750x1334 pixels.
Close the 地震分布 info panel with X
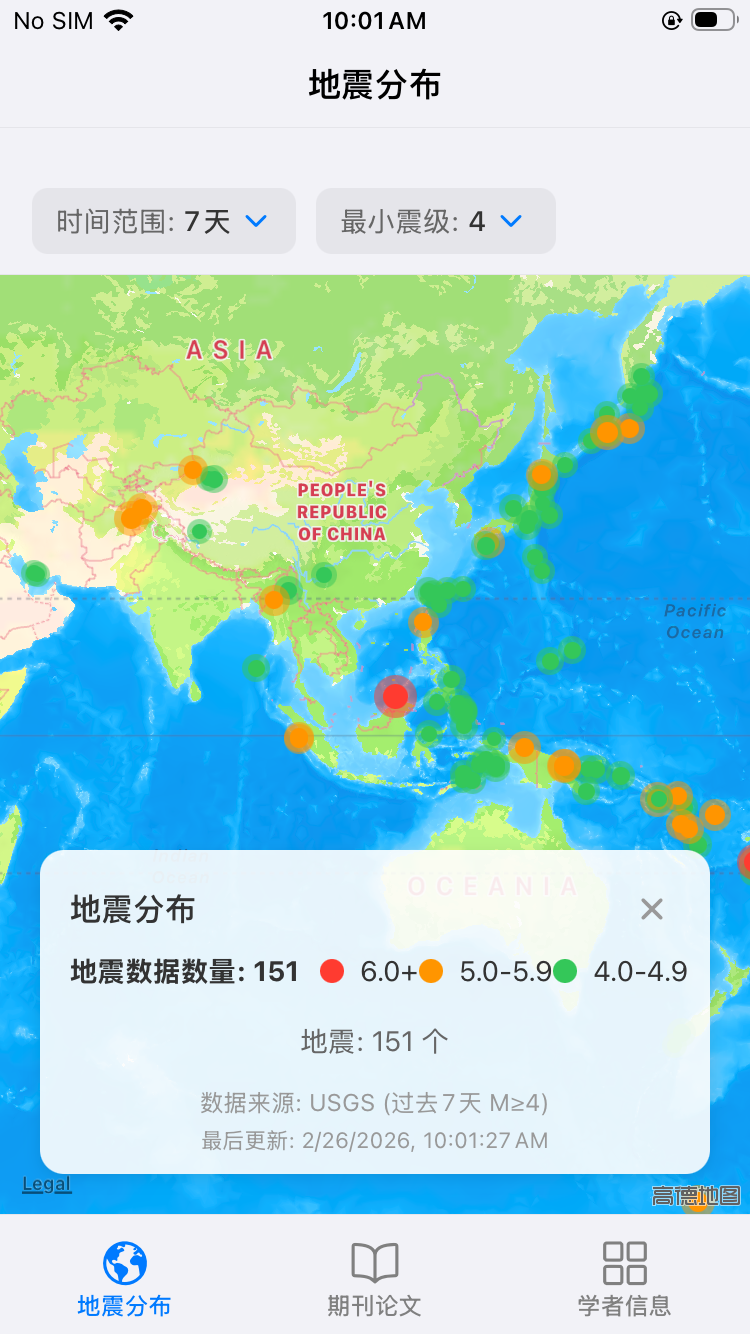pos(651,909)
